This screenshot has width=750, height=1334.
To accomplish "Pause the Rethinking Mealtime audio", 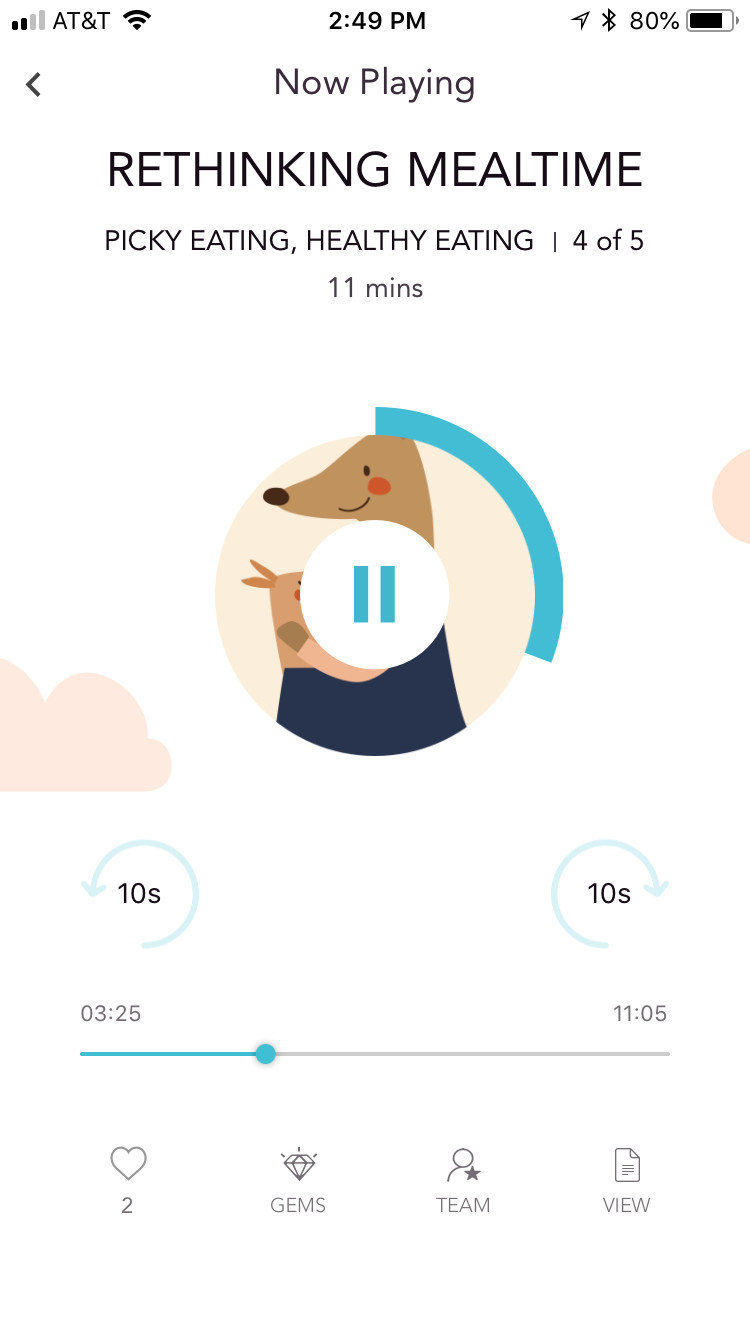I will [x=375, y=595].
